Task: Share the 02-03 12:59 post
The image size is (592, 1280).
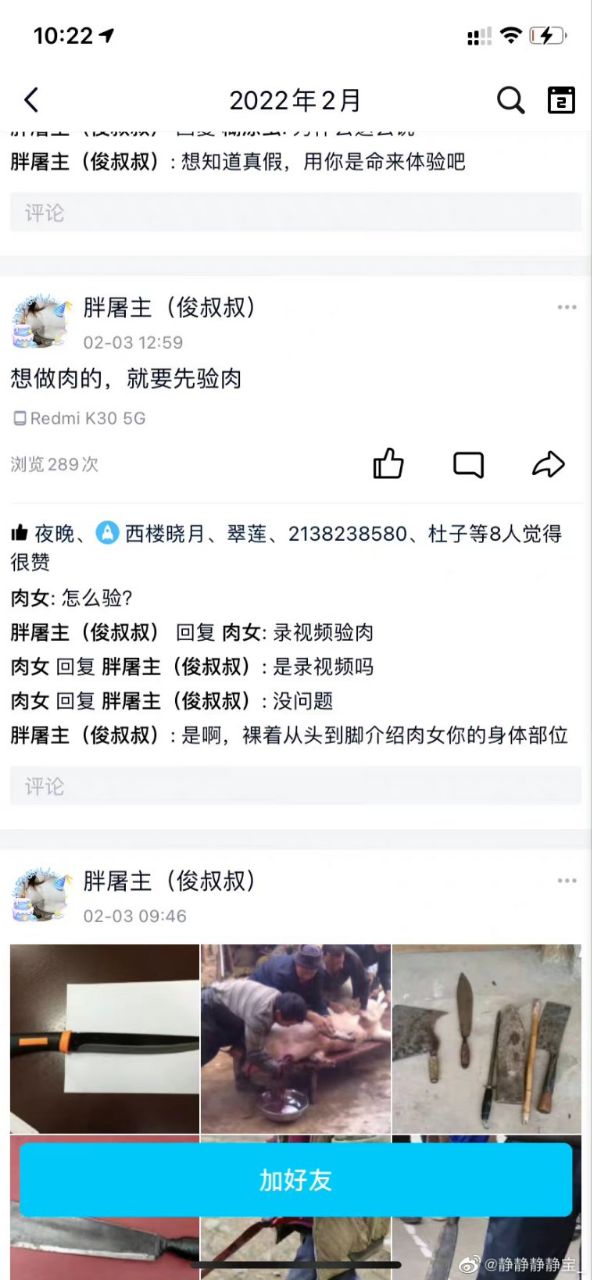Action: click(548, 464)
